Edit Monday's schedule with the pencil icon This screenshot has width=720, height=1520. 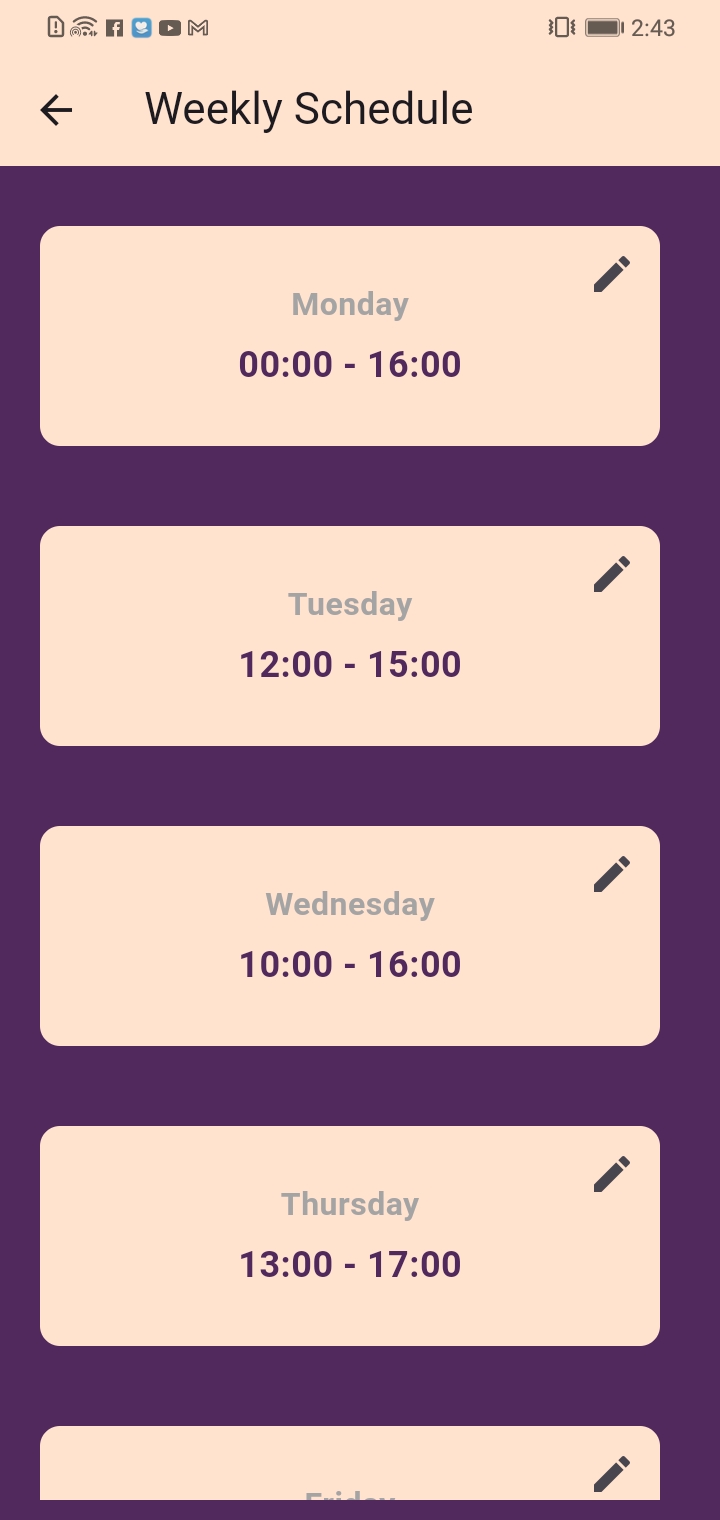[x=612, y=274]
